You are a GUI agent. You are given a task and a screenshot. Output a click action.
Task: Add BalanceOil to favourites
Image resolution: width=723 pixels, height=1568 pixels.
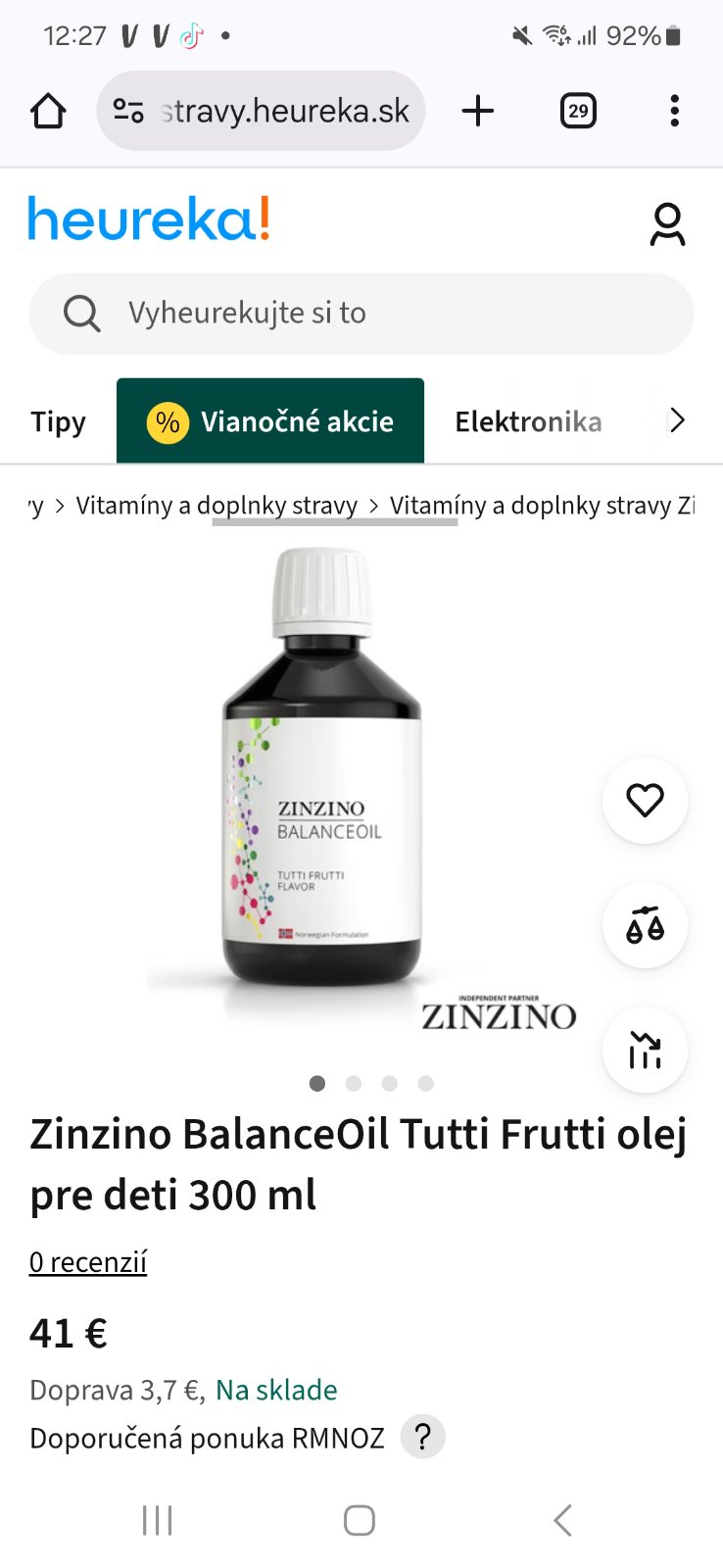(x=645, y=801)
